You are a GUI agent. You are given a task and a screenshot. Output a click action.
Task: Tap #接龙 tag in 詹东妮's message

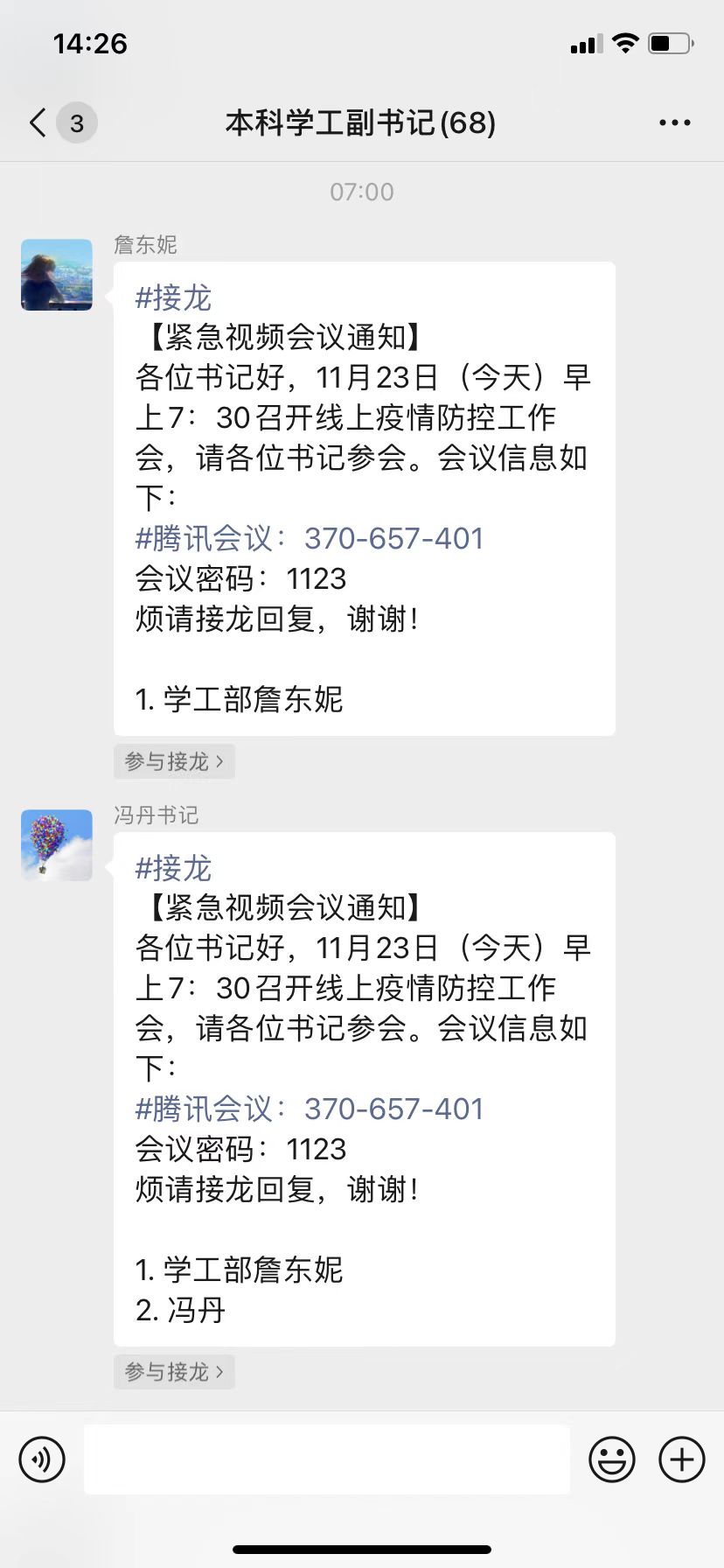[x=173, y=298]
